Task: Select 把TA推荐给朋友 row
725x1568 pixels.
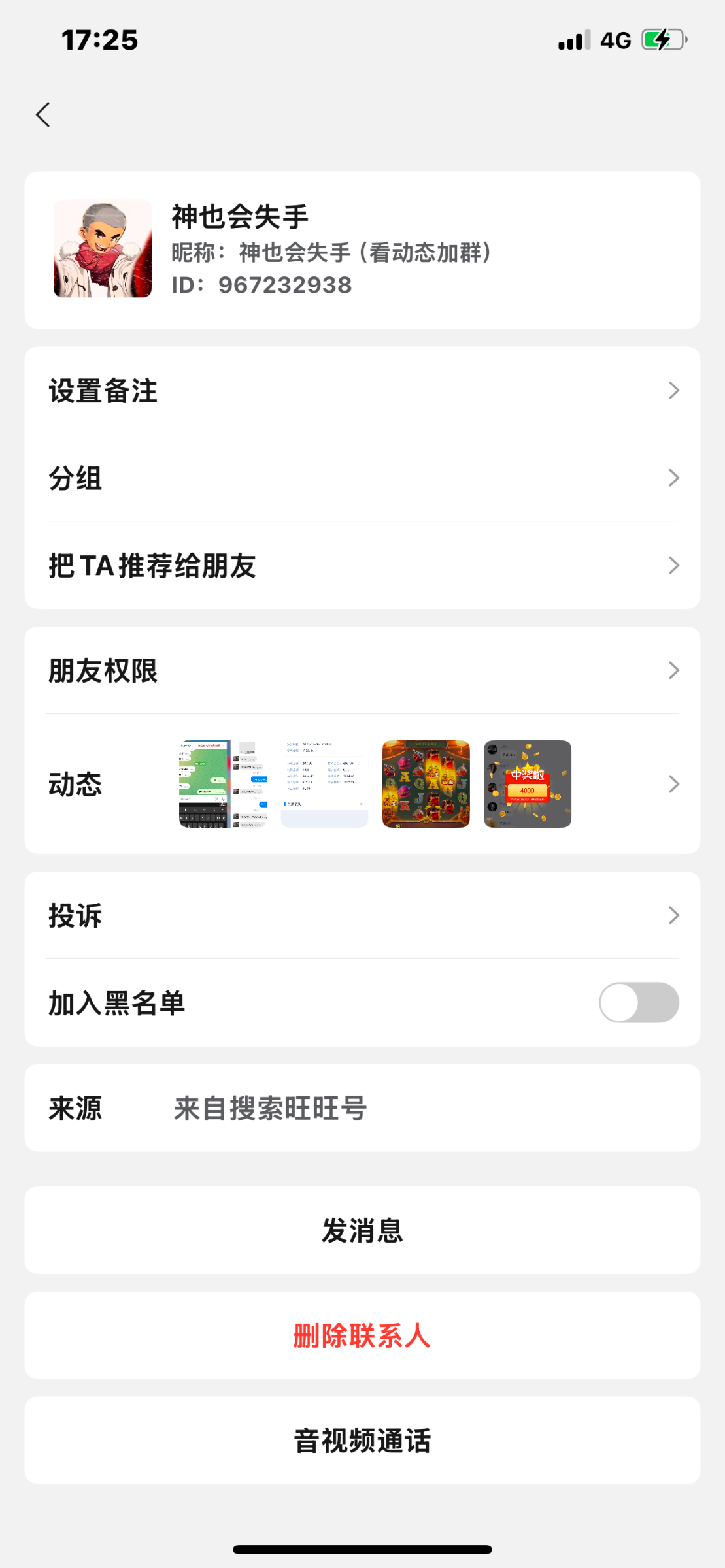Action: (x=362, y=566)
